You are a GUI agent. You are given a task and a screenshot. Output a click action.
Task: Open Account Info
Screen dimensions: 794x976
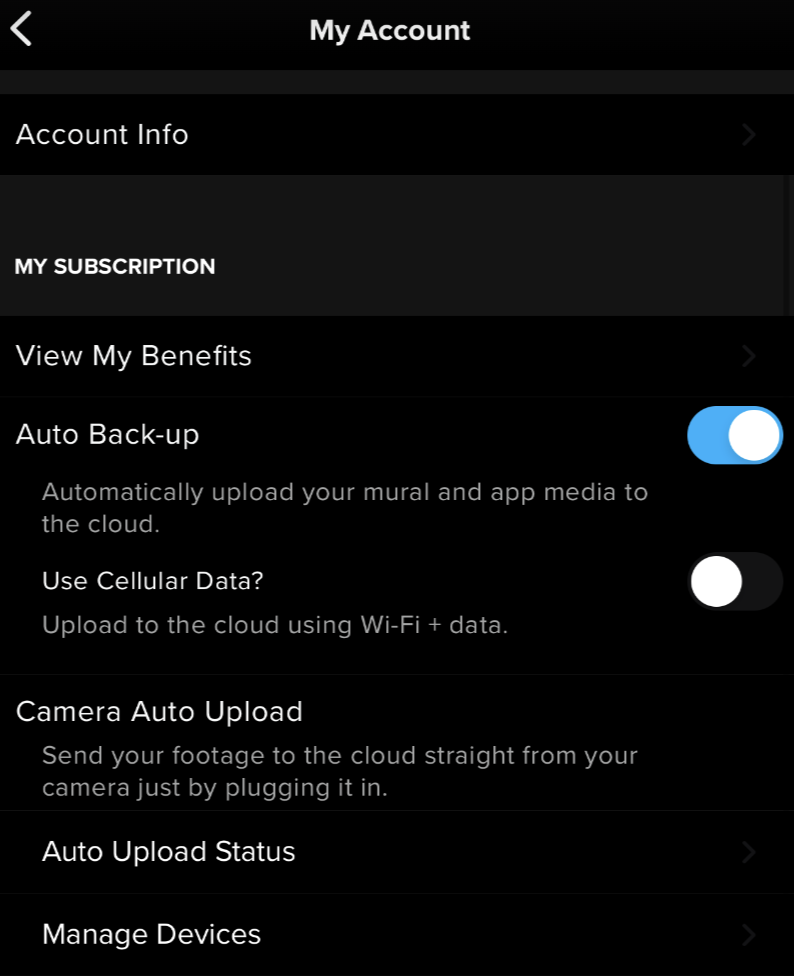[397, 135]
